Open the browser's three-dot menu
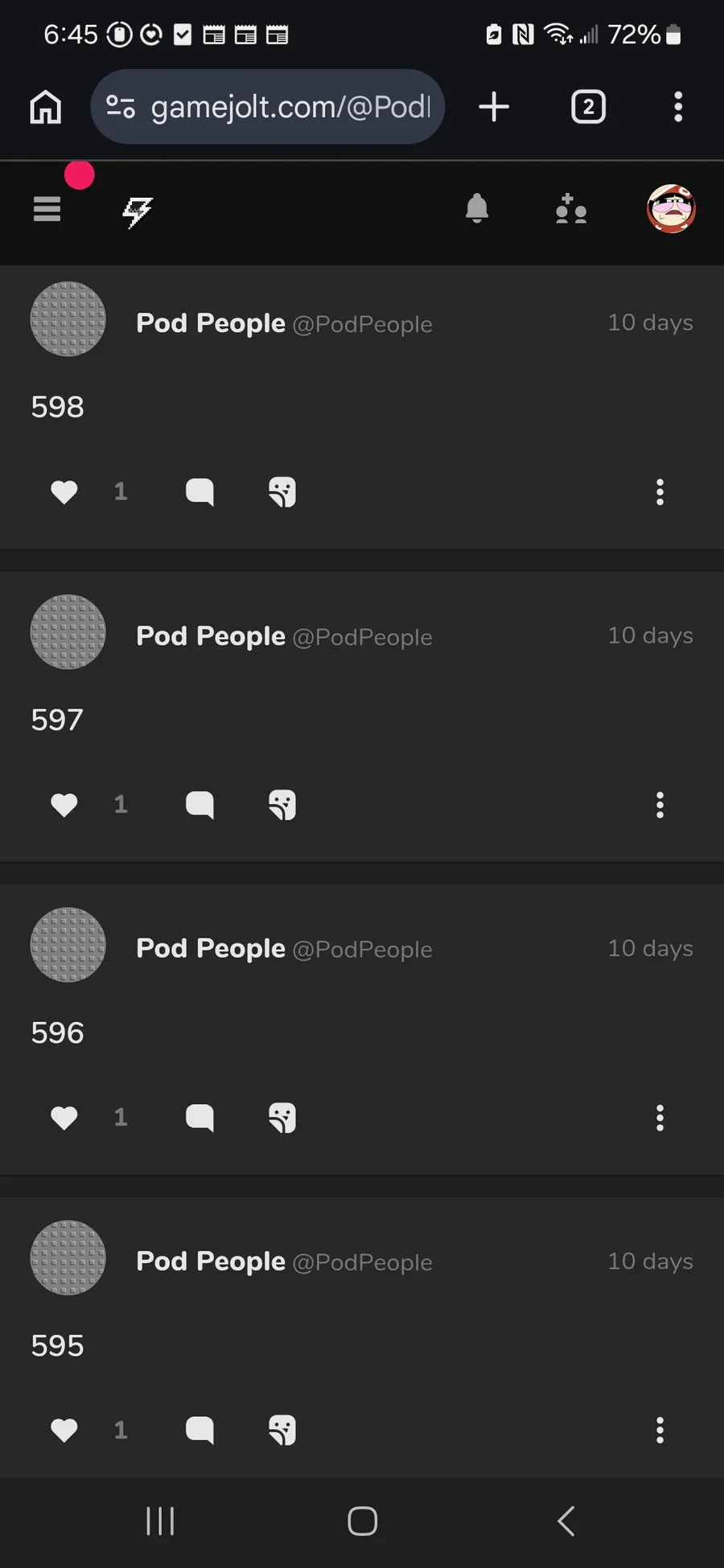Image resolution: width=724 pixels, height=1568 pixels. click(678, 107)
